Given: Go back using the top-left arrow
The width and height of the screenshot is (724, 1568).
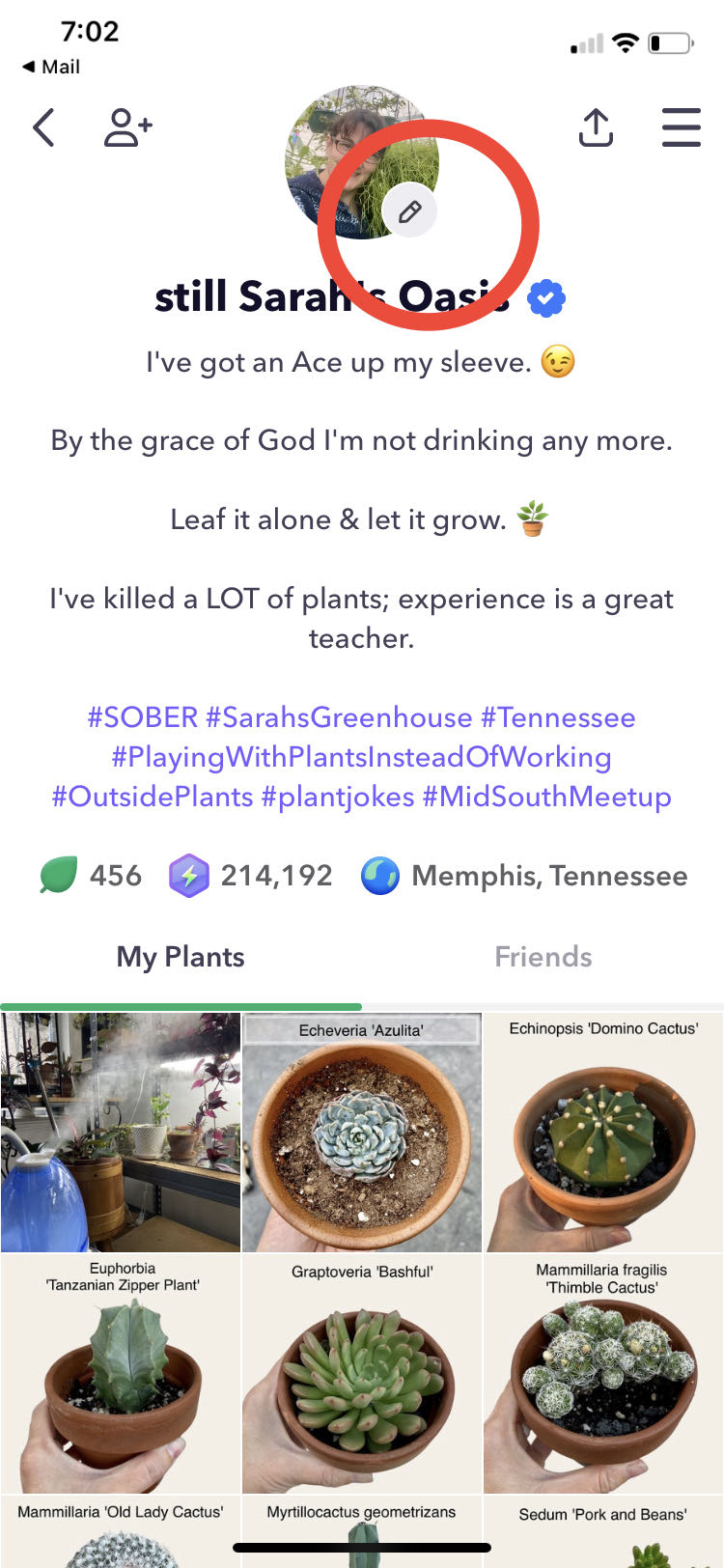Looking at the screenshot, I should (x=43, y=127).
